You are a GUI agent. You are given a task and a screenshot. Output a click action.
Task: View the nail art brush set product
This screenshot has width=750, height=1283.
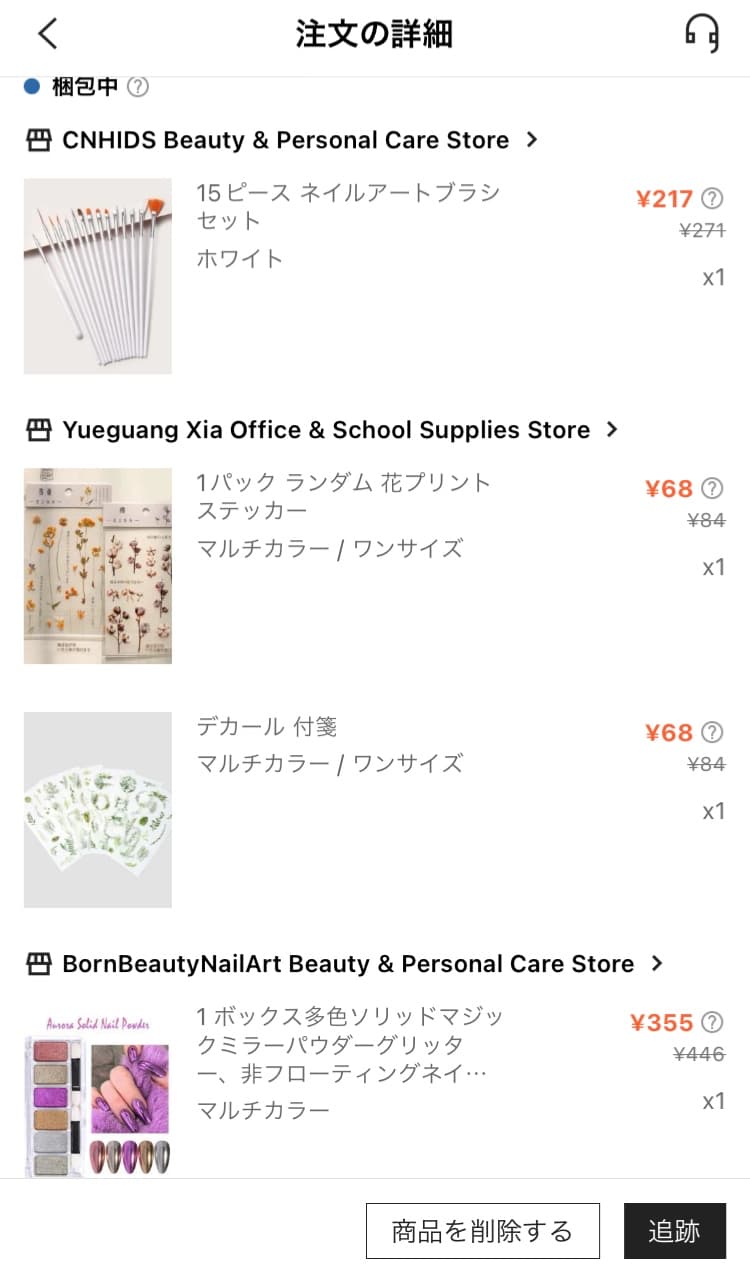tap(98, 276)
